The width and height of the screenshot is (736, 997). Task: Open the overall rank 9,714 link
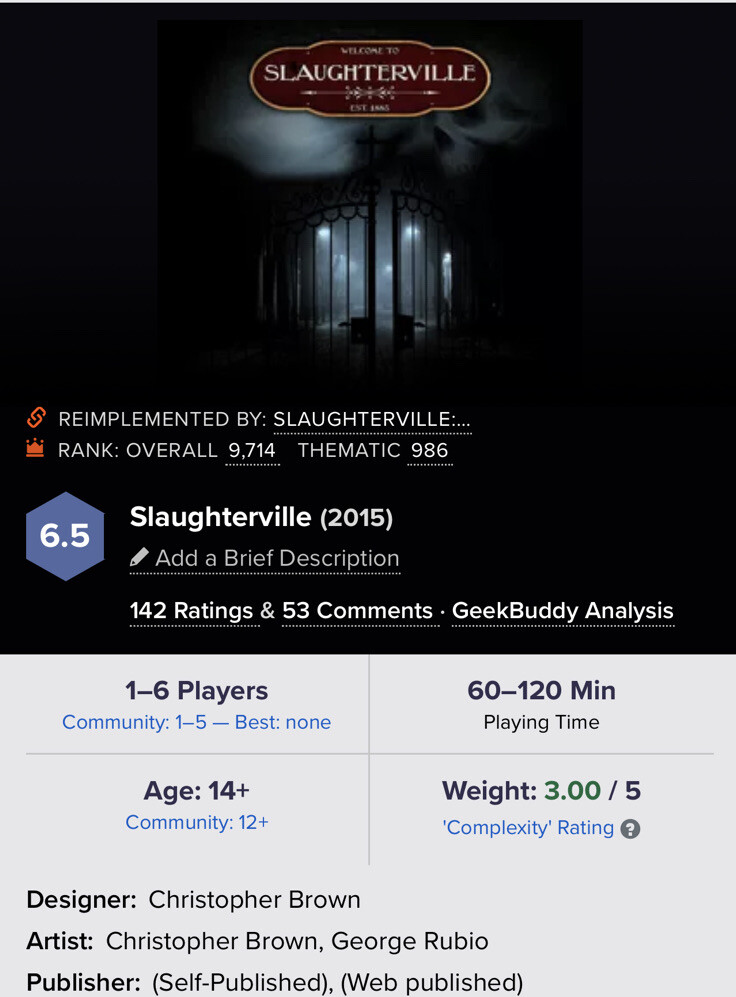tap(252, 450)
